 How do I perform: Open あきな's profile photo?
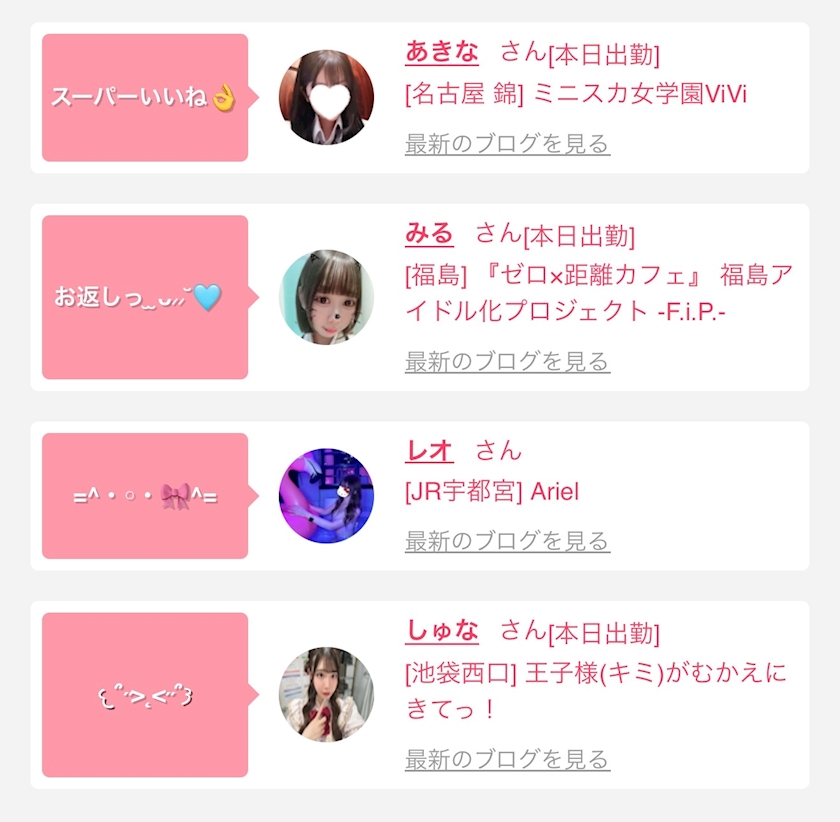(x=326, y=97)
